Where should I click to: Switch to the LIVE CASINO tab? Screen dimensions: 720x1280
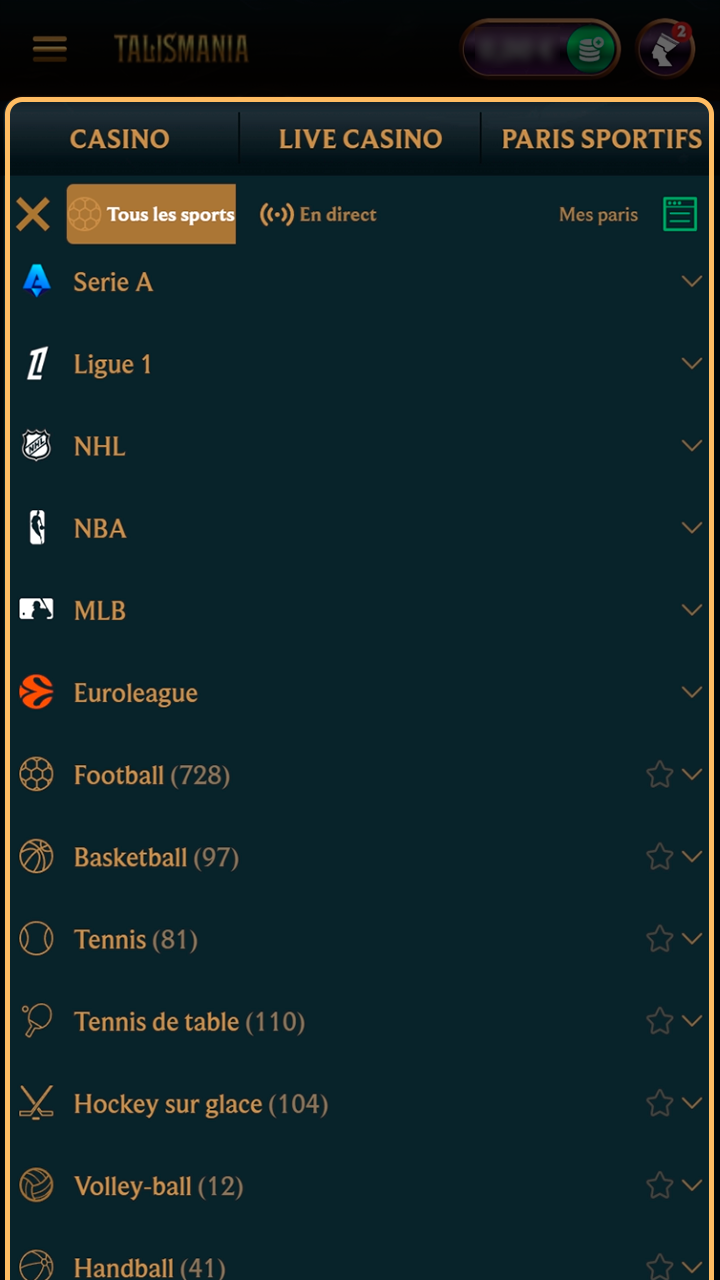point(361,138)
